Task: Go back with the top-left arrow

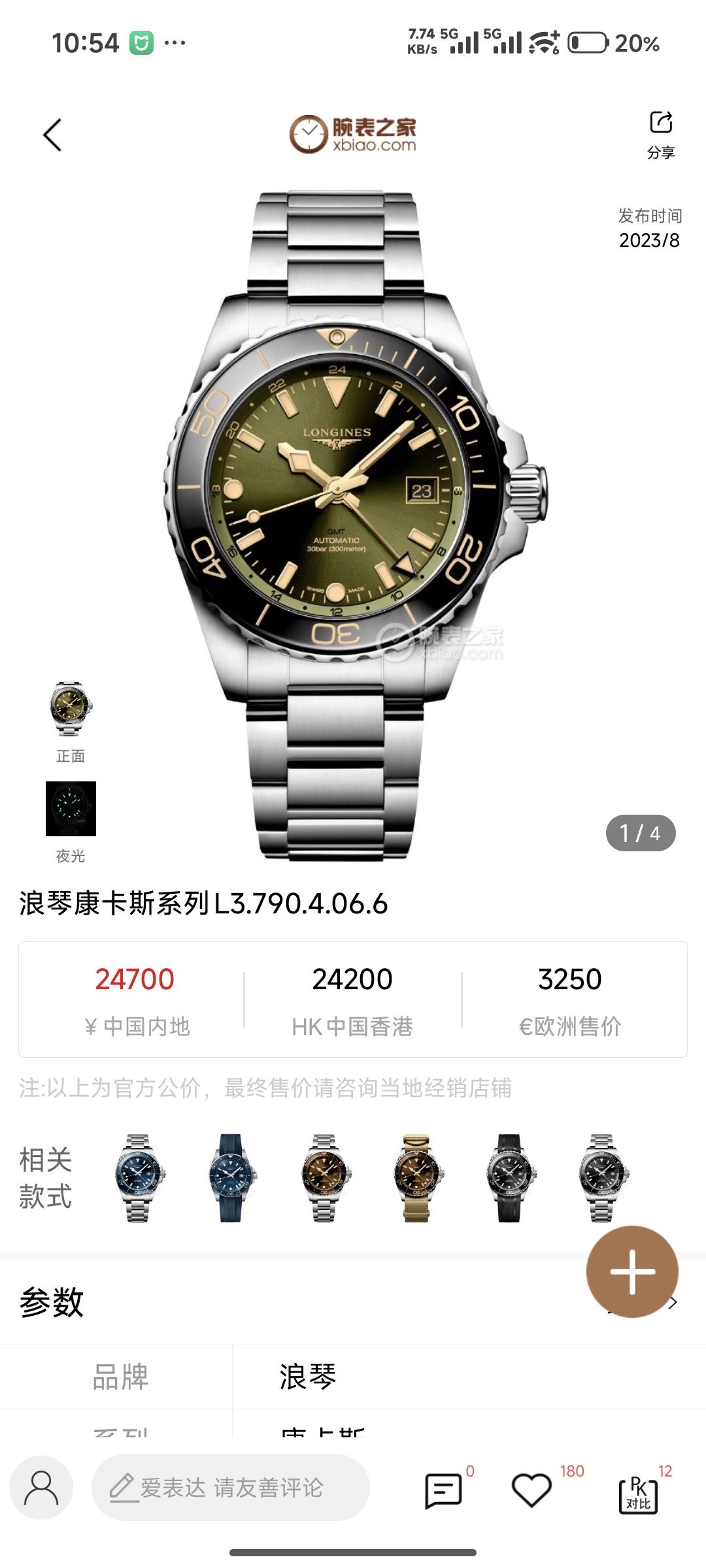Action: point(52,135)
